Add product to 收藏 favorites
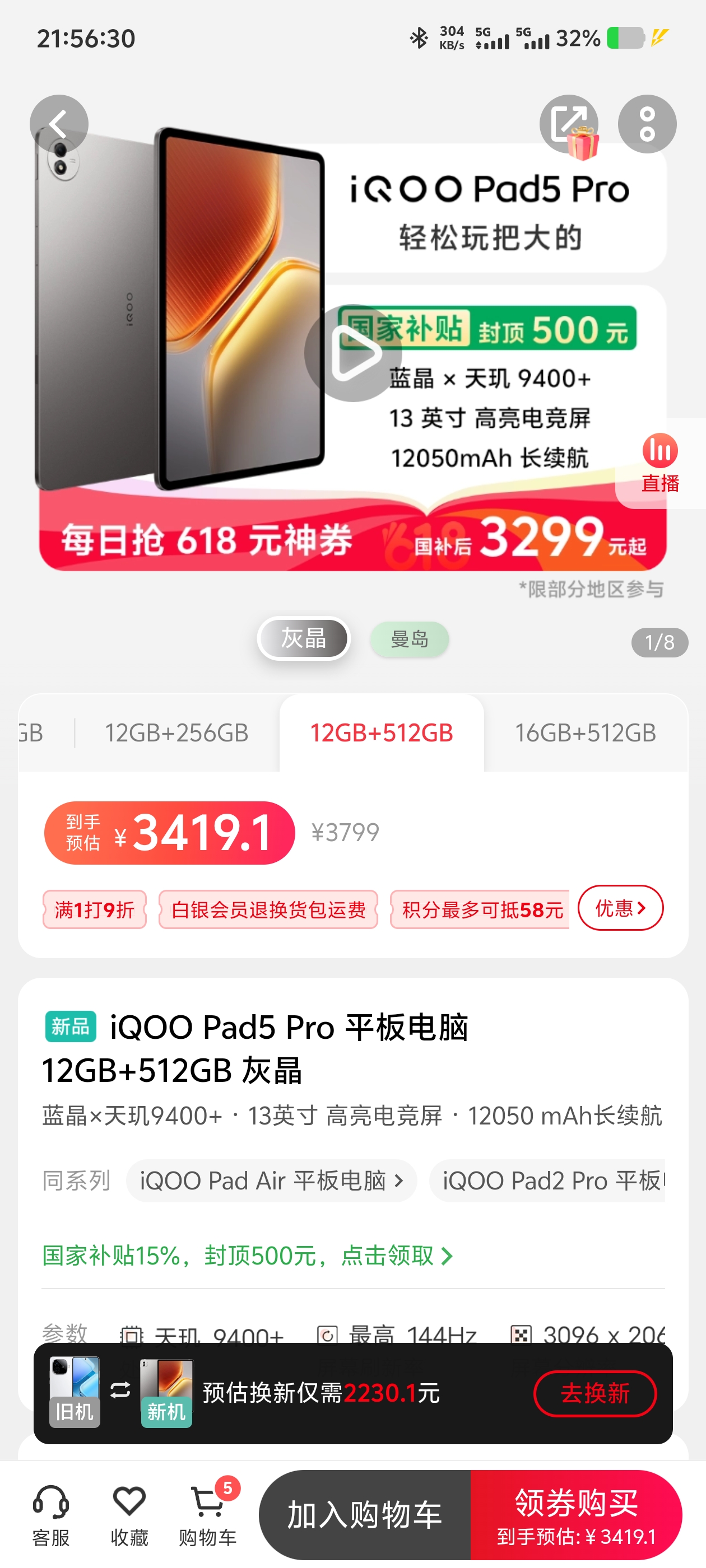Screen dimensions: 706x1568 (x=129, y=1515)
